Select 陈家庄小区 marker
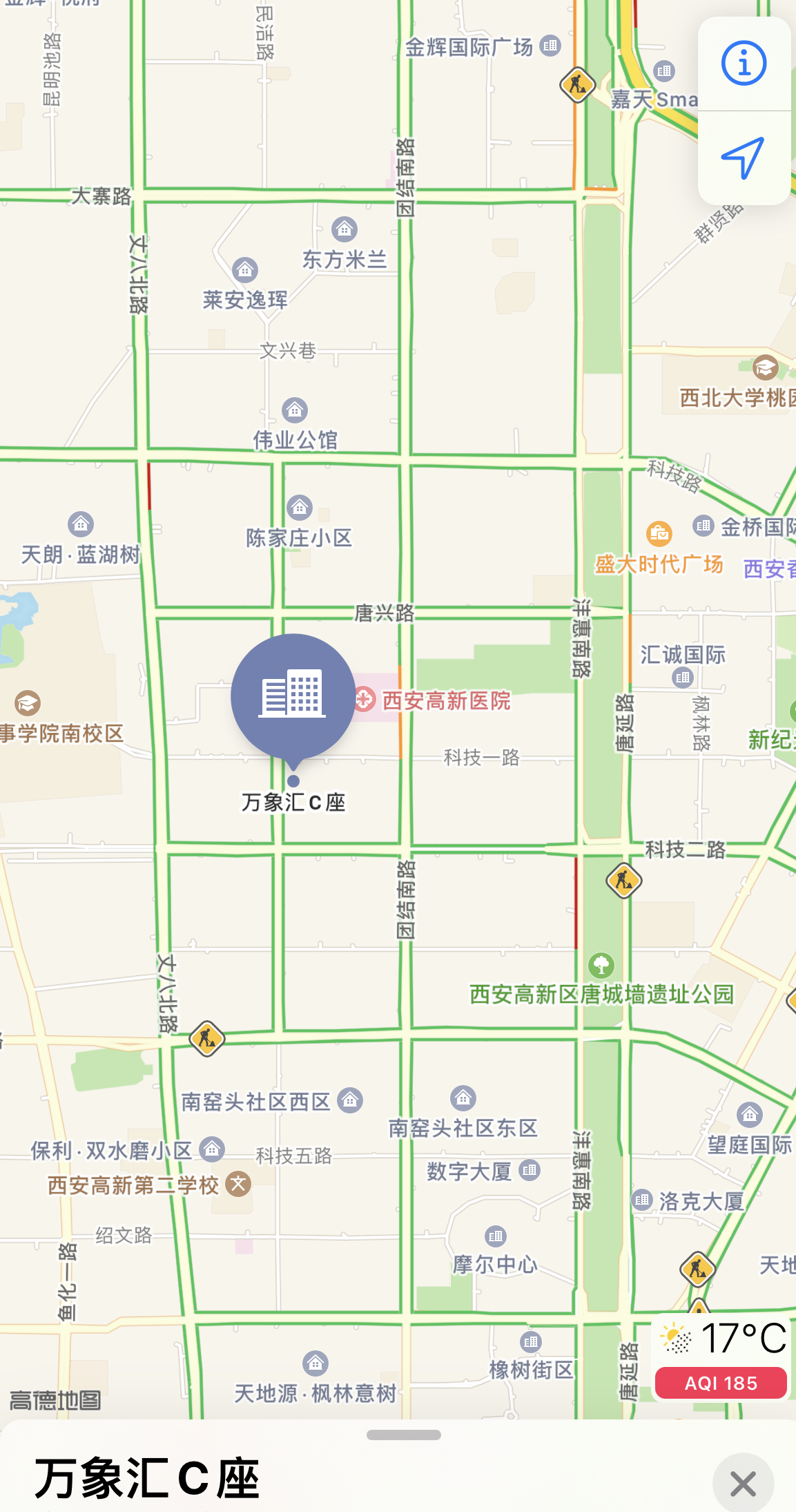This screenshot has width=796, height=1512. pyautogui.click(x=299, y=508)
